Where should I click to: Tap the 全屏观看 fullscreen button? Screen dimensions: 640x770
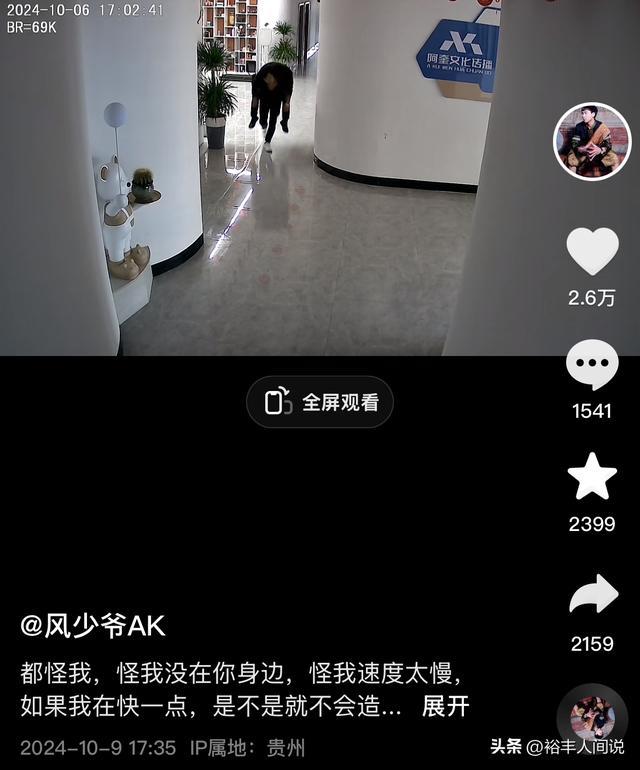320,402
